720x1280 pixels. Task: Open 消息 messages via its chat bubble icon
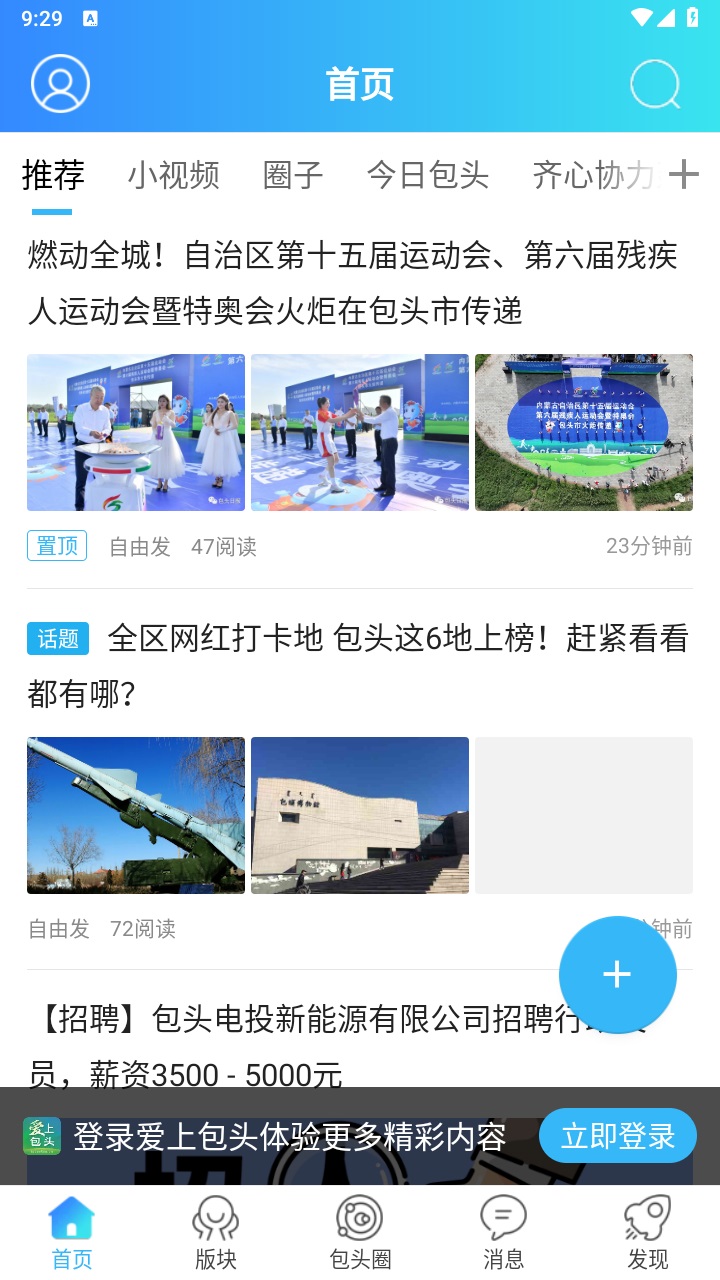[x=505, y=1218]
